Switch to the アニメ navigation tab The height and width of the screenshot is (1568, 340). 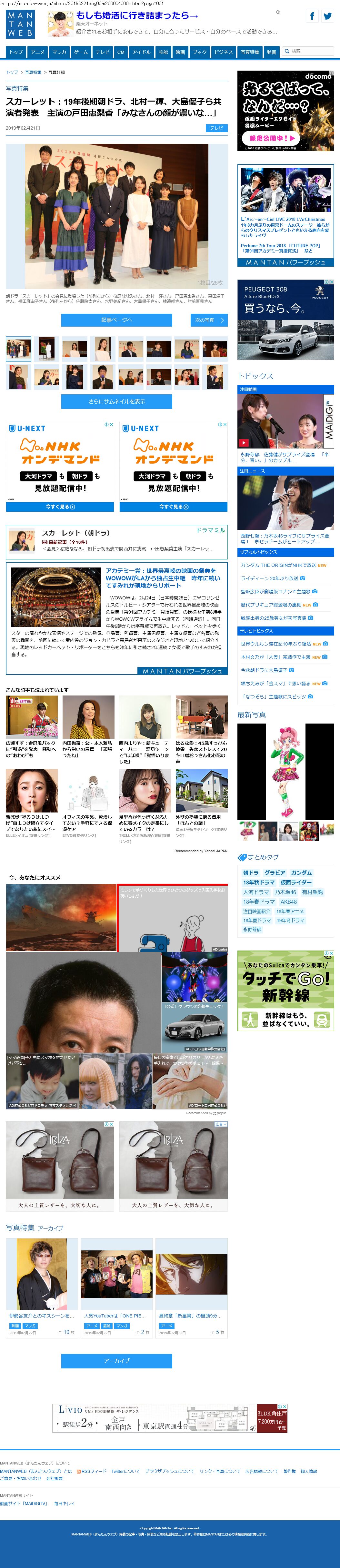38,52
